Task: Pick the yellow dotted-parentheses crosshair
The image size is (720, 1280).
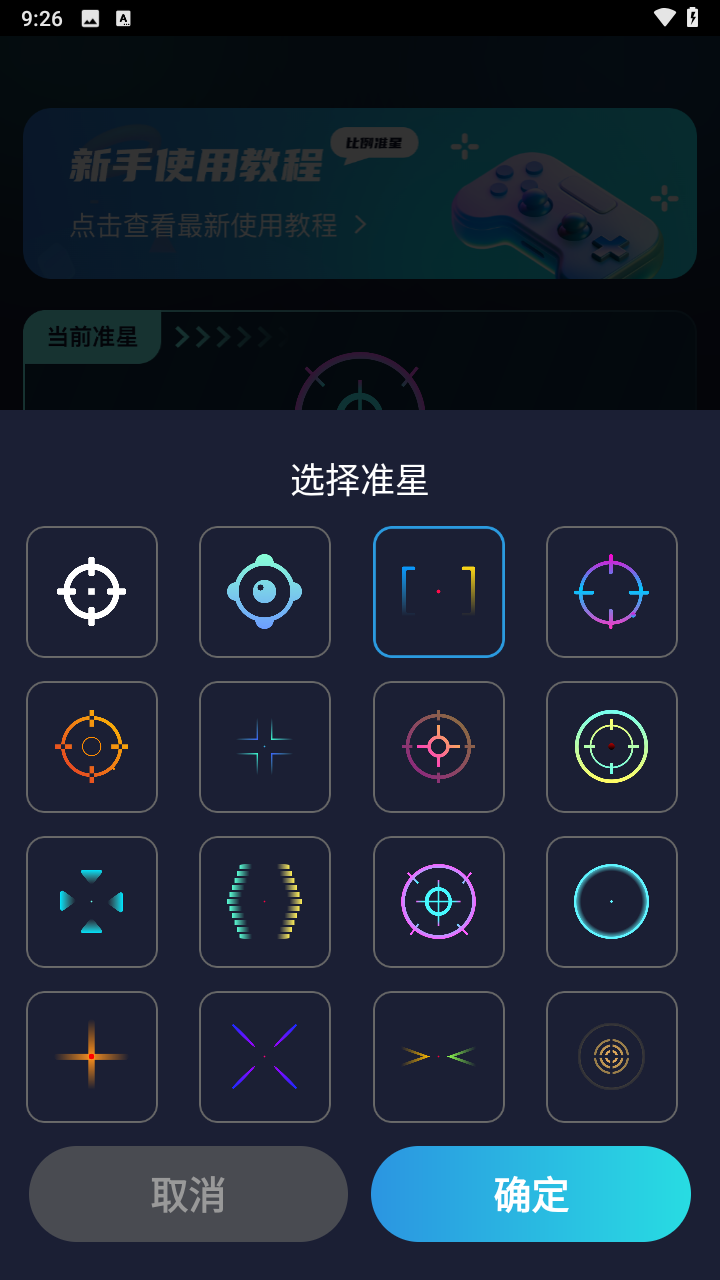Action: click(x=265, y=901)
